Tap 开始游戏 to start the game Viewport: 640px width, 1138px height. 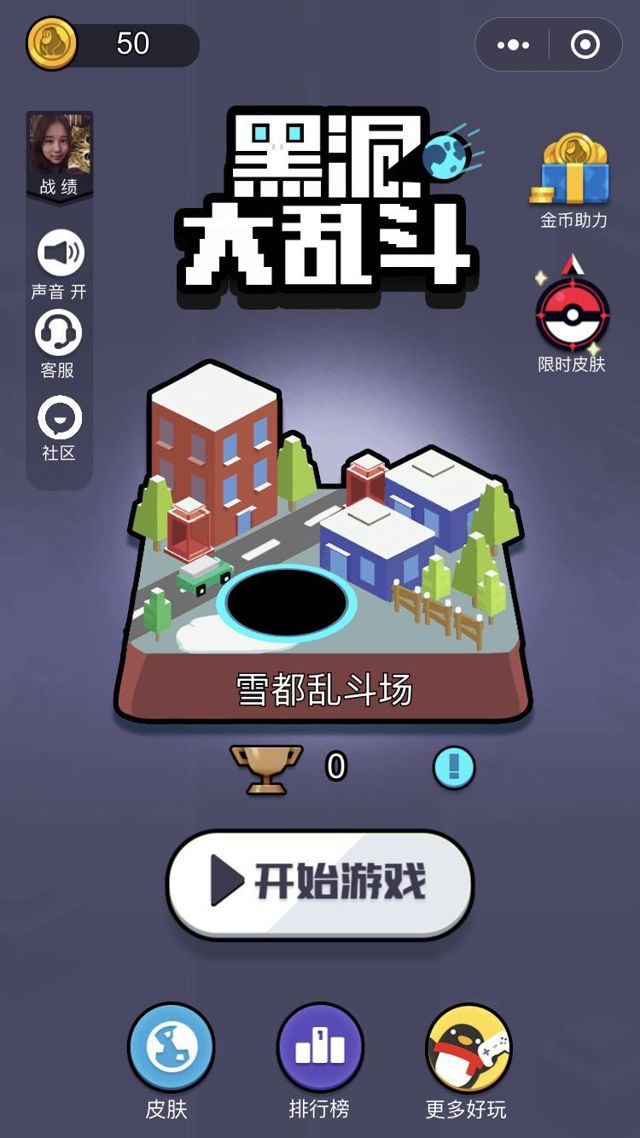[x=319, y=884]
